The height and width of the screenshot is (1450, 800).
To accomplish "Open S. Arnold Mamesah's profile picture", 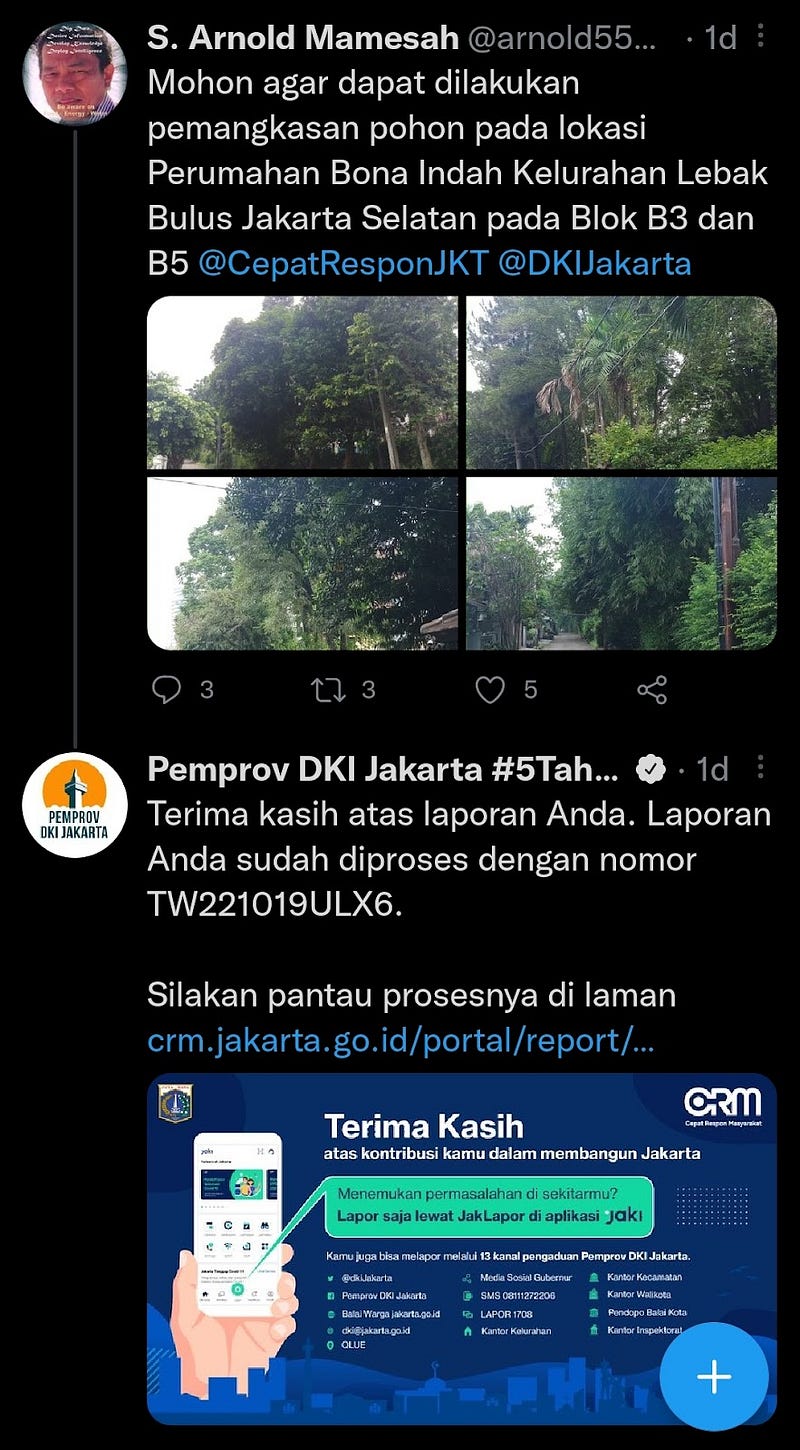I will click(x=75, y=74).
